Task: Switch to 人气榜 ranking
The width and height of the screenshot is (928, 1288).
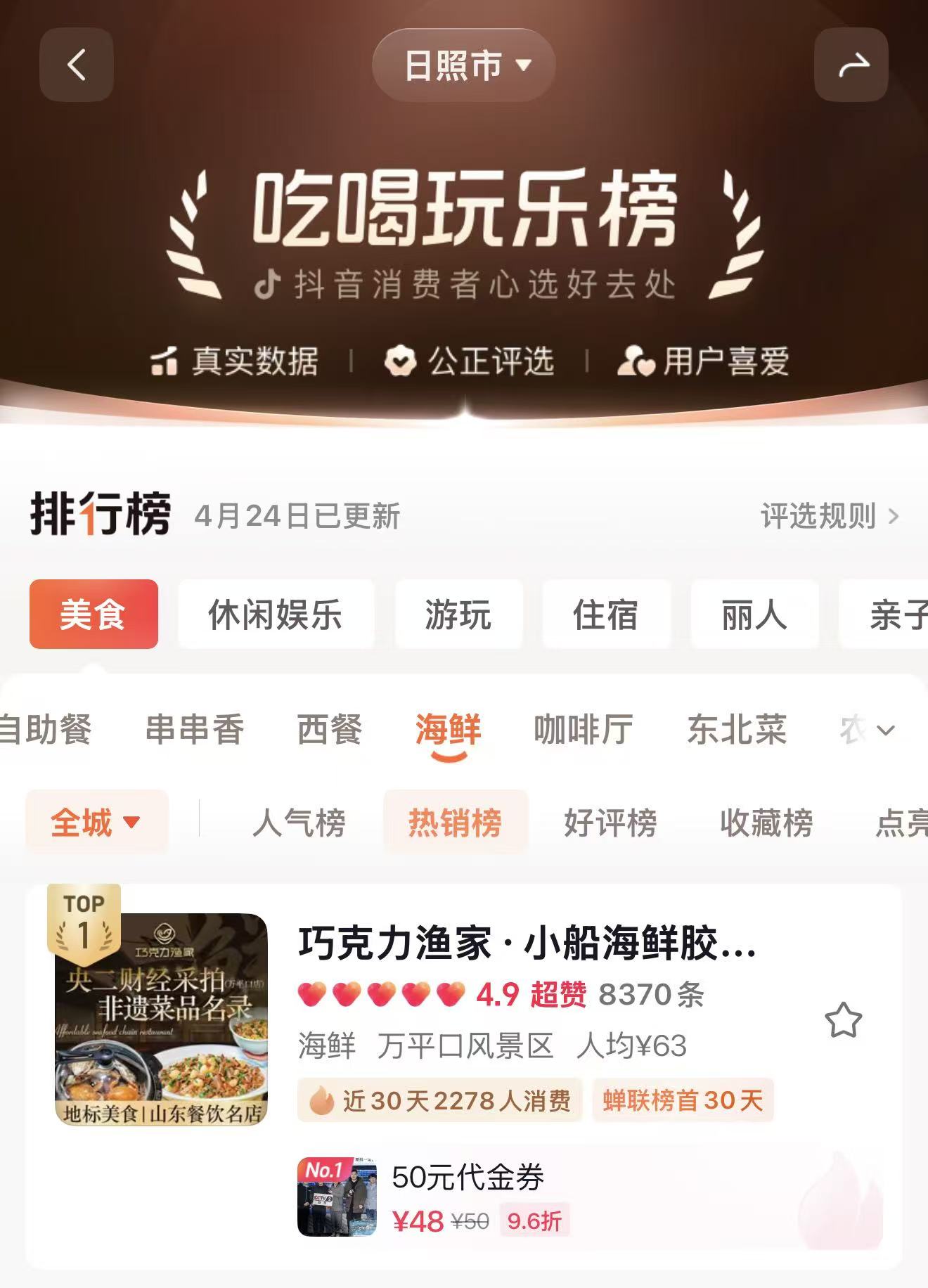Action: click(299, 822)
